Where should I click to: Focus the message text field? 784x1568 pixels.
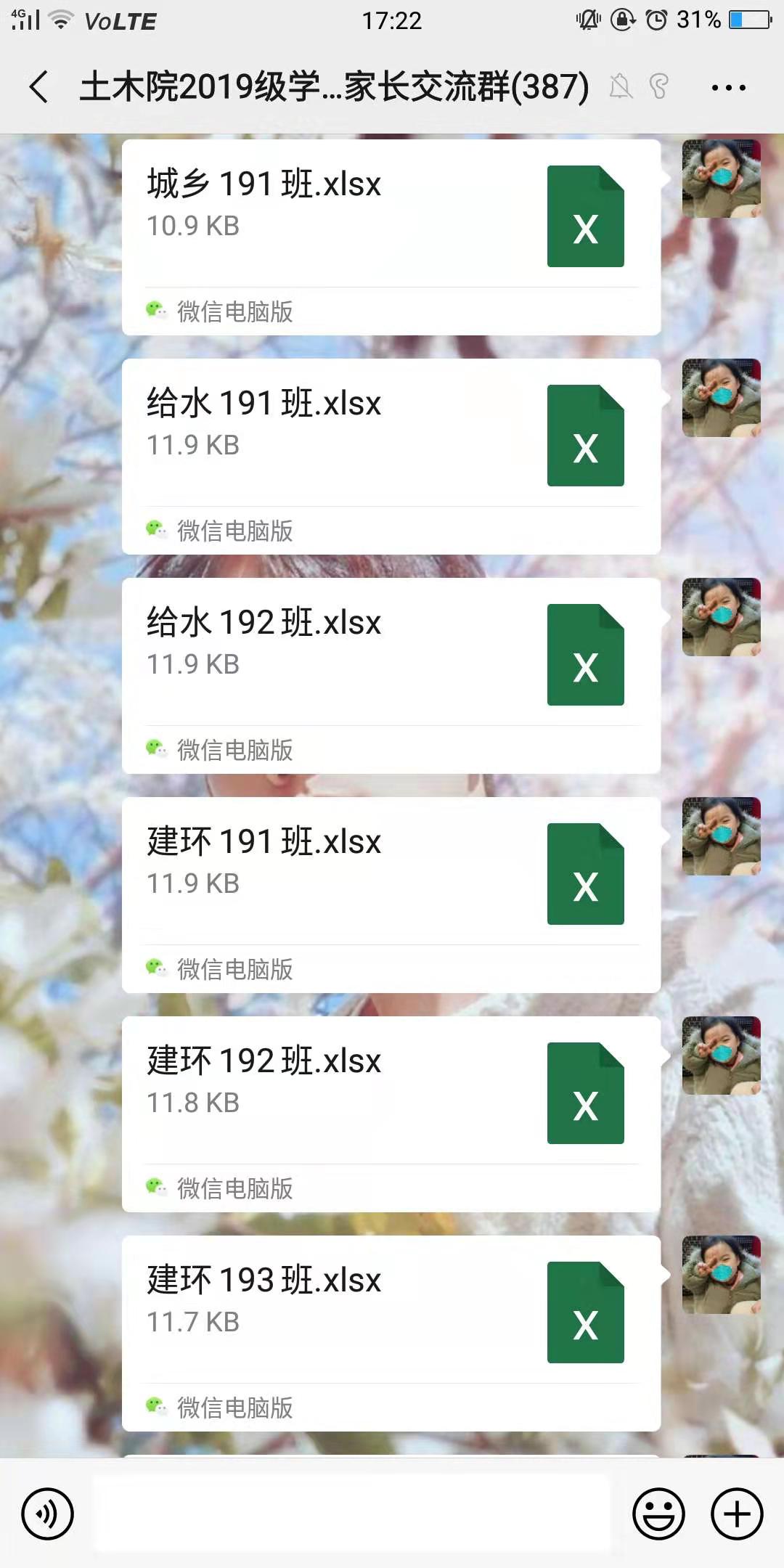[352, 1514]
